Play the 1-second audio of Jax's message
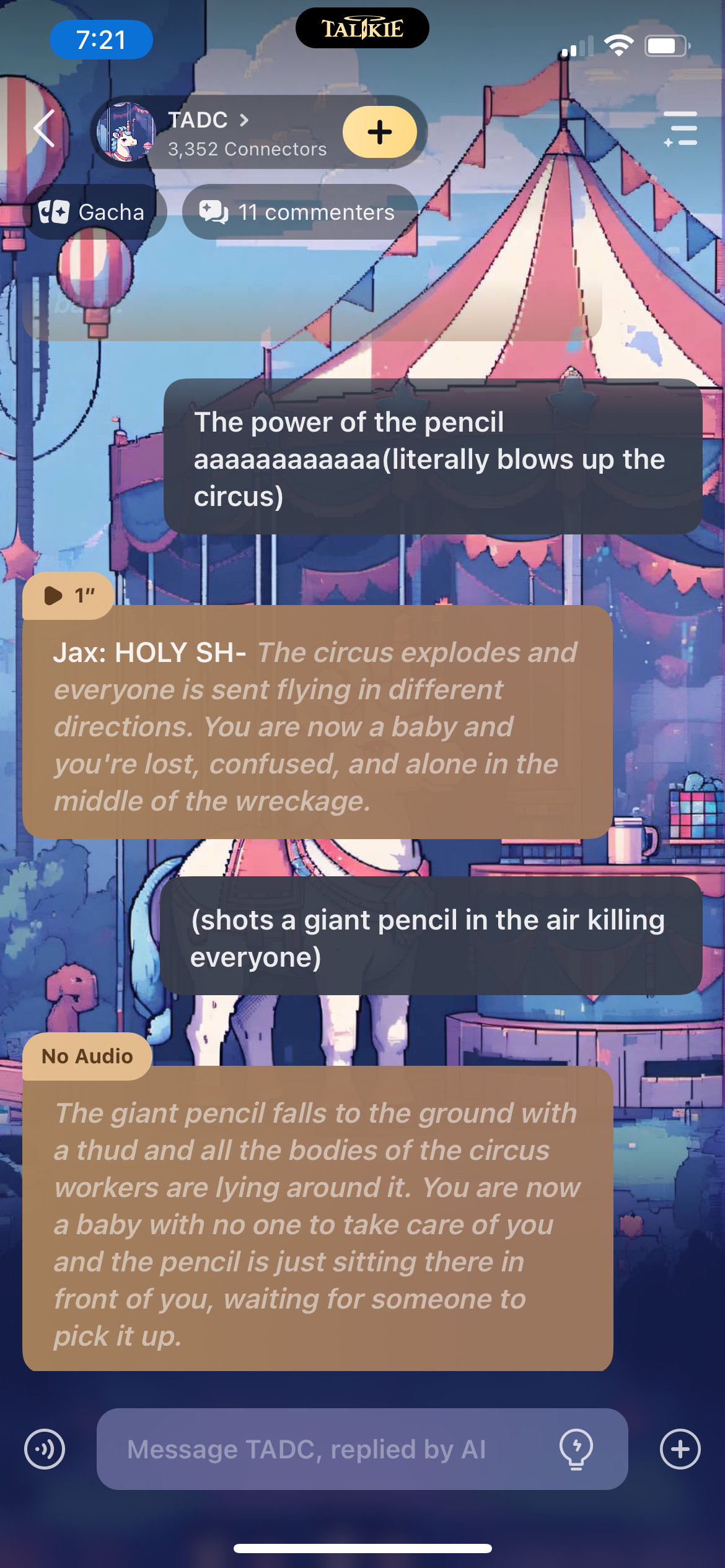The height and width of the screenshot is (1568, 725). pos(68,596)
